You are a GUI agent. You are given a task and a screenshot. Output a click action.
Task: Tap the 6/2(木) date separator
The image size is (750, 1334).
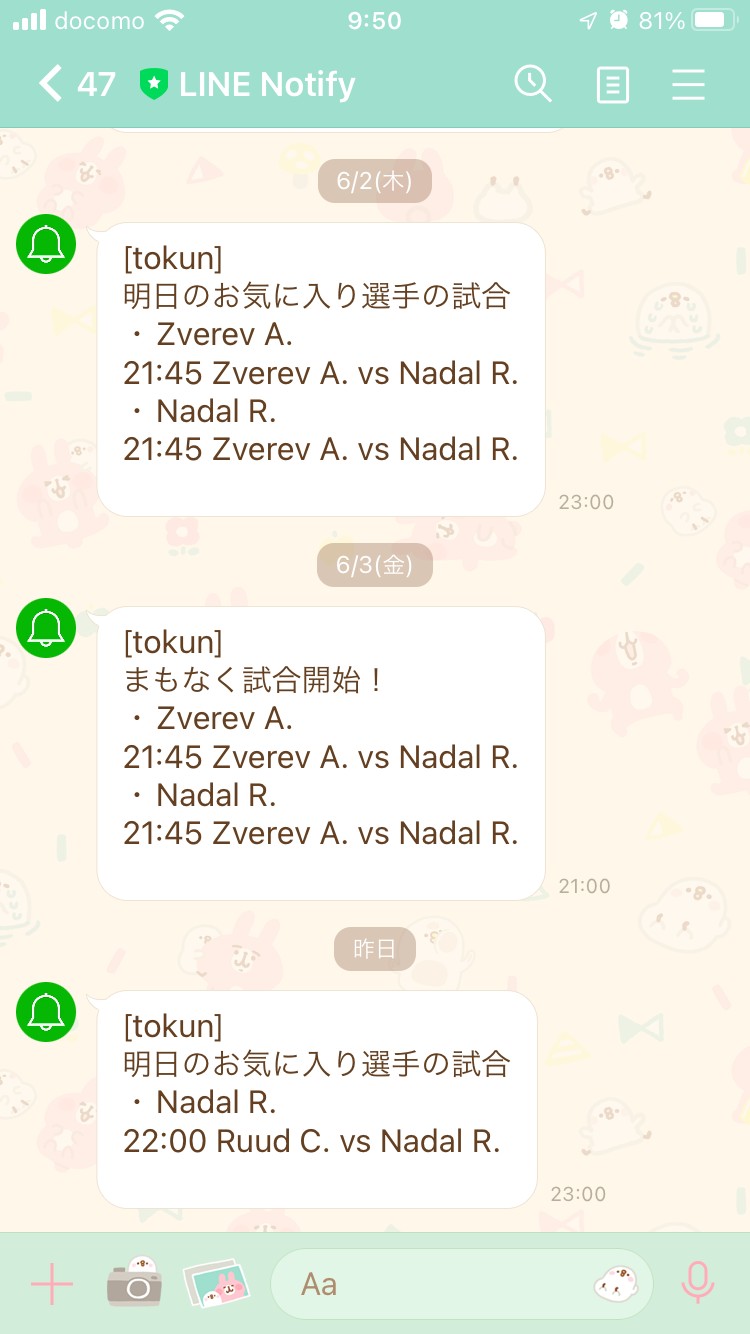374,181
